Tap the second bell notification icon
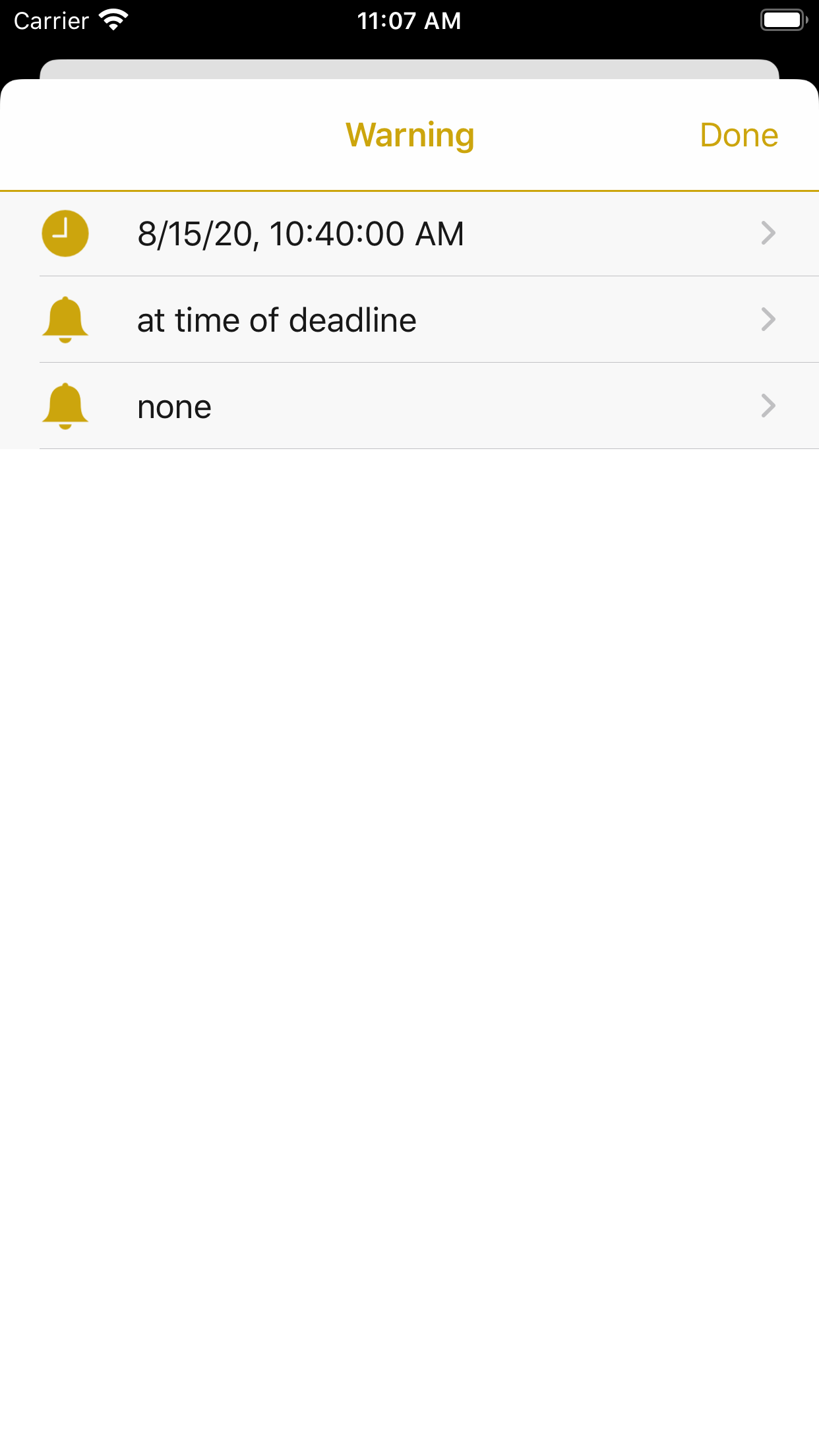819x1456 pixels. coord(65,406)
